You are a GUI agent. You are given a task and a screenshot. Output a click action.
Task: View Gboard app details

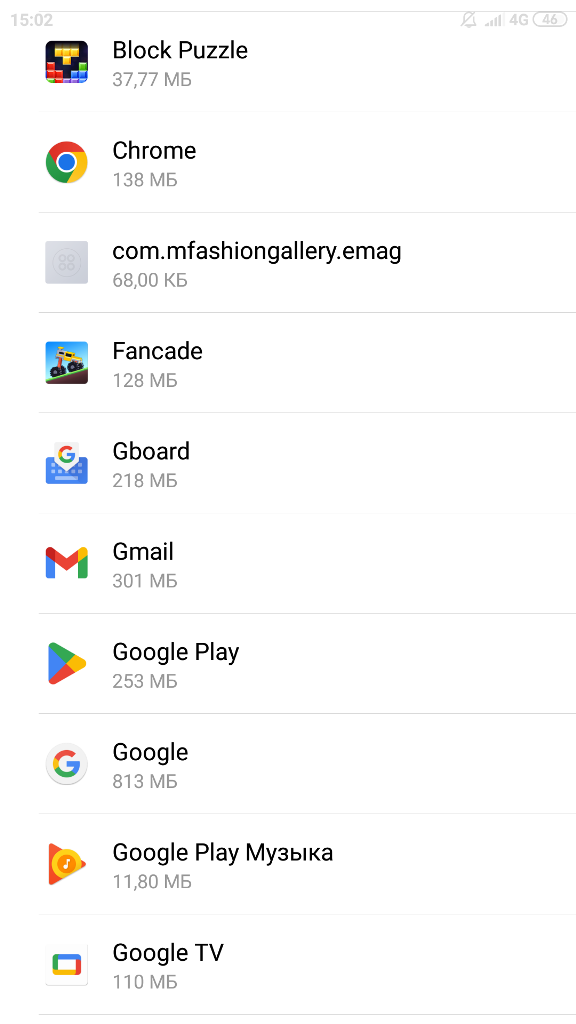point(288,463)
